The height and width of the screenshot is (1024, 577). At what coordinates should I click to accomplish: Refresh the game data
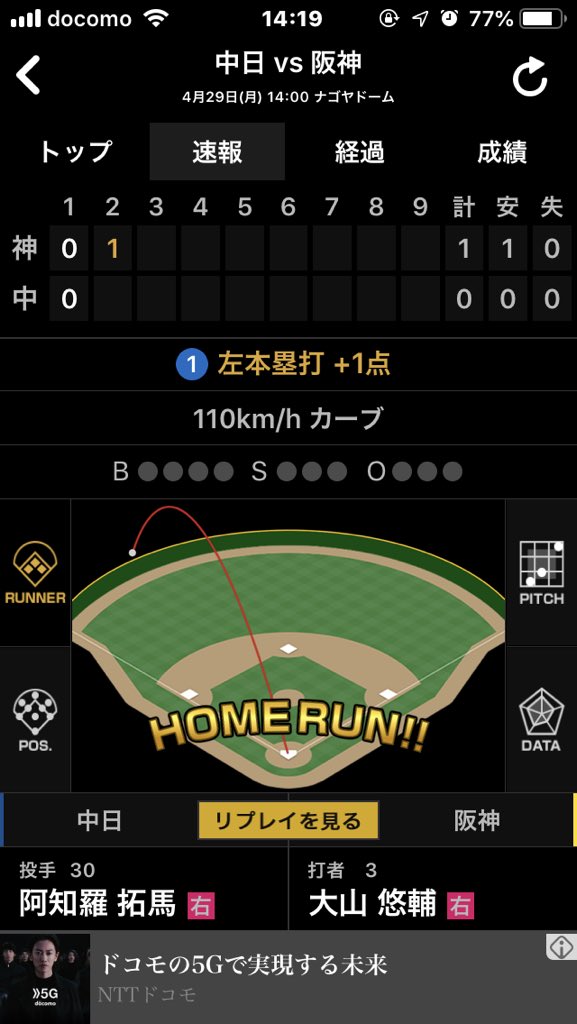pos(529,77)
